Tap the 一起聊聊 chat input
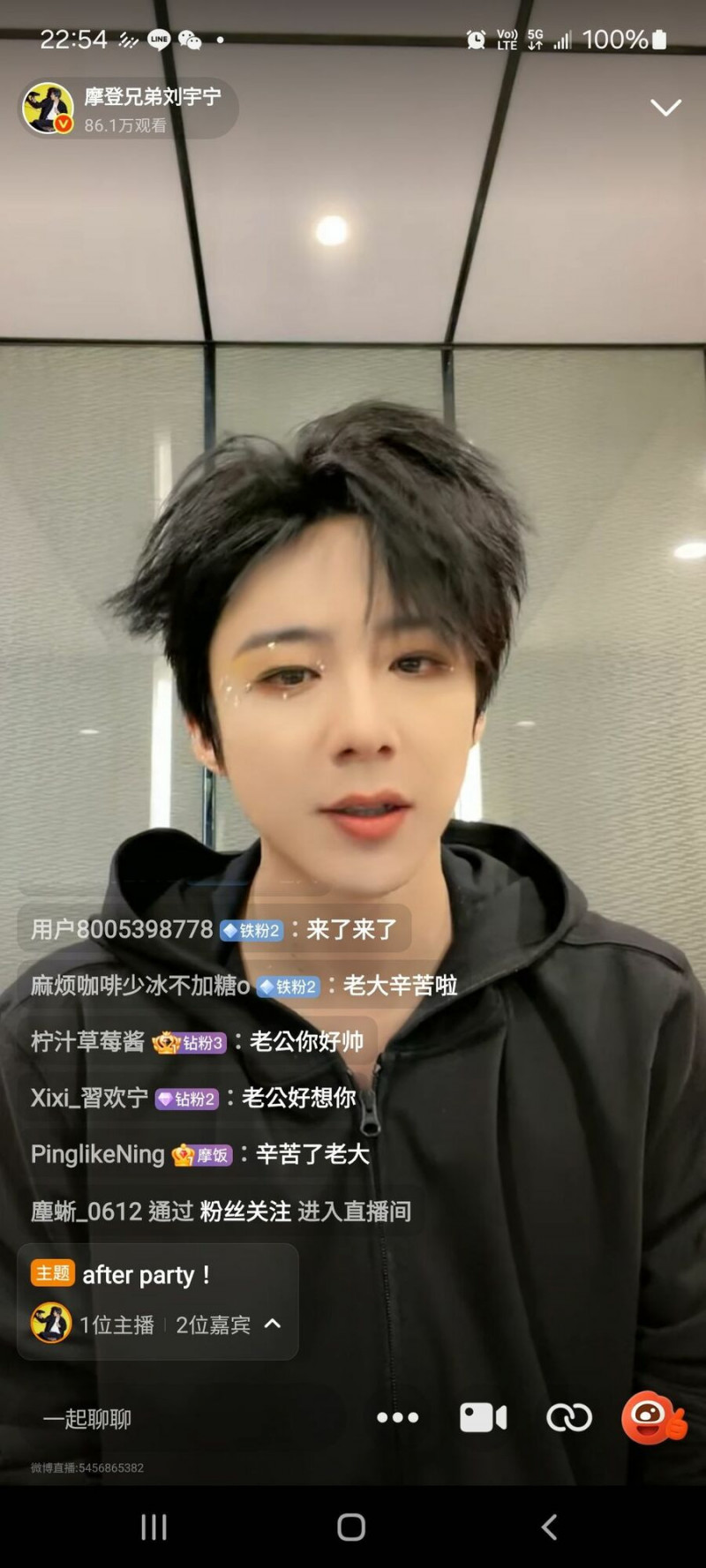The image size is (706, 1568). pyautogui.click(x=87, y=1419)
